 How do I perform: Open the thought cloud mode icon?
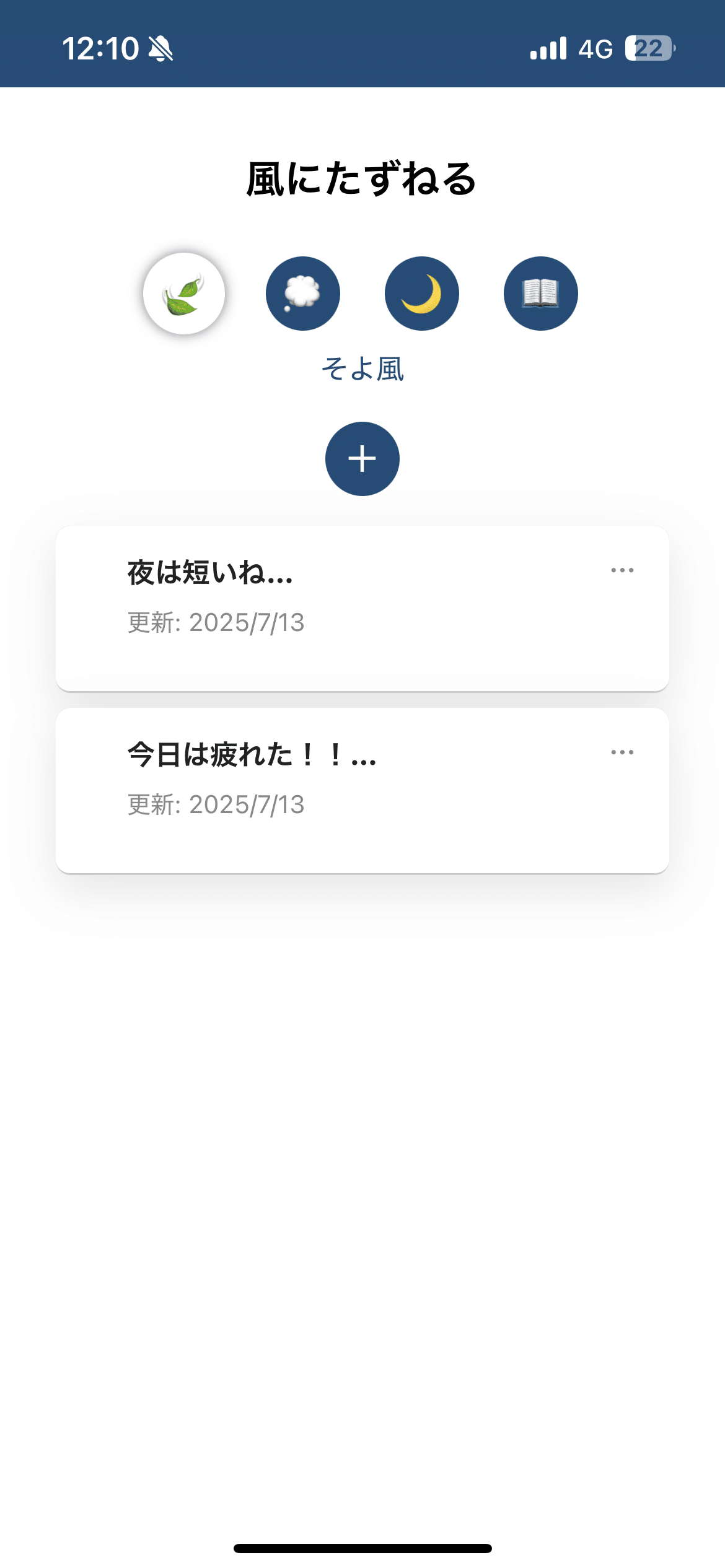tap(303, 294)
